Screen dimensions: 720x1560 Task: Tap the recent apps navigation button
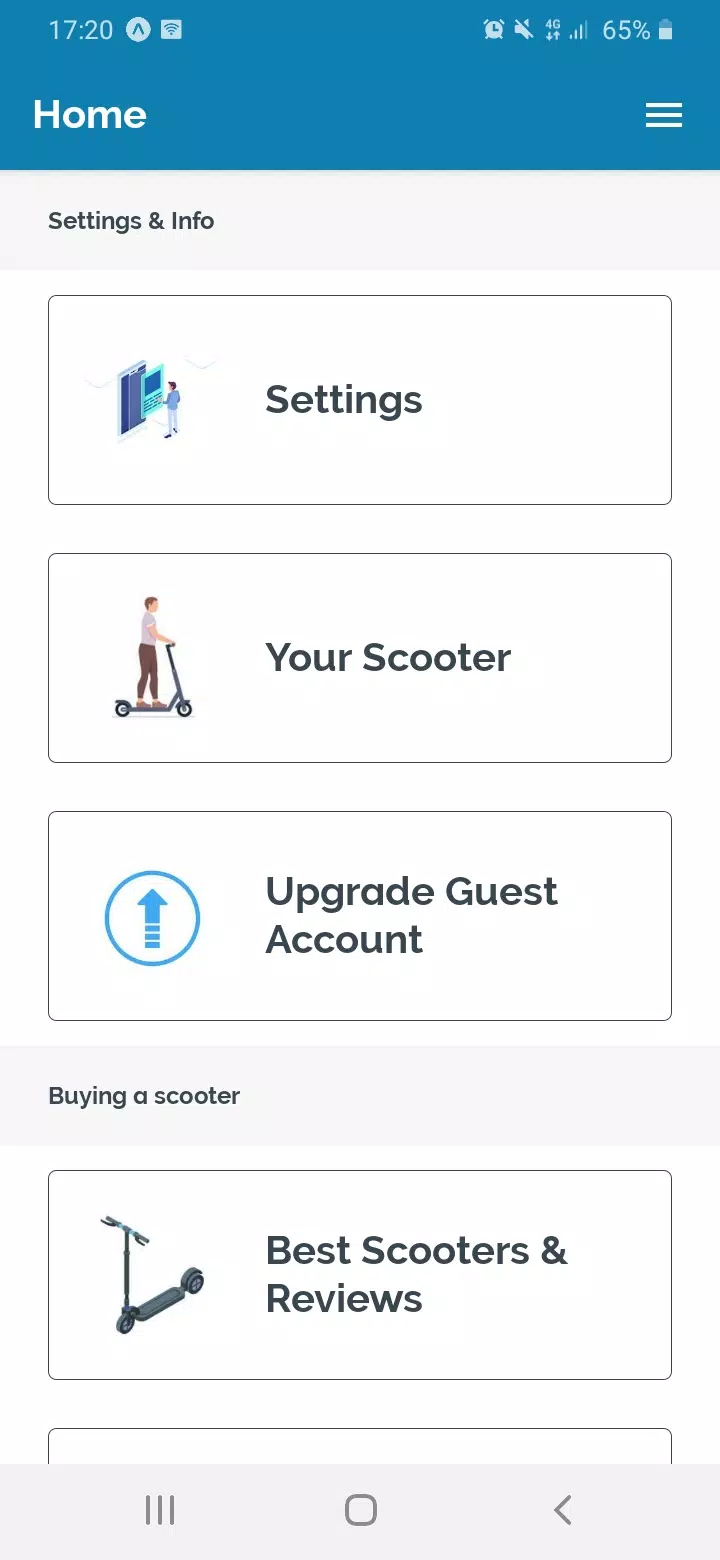tap(159, 1510)
